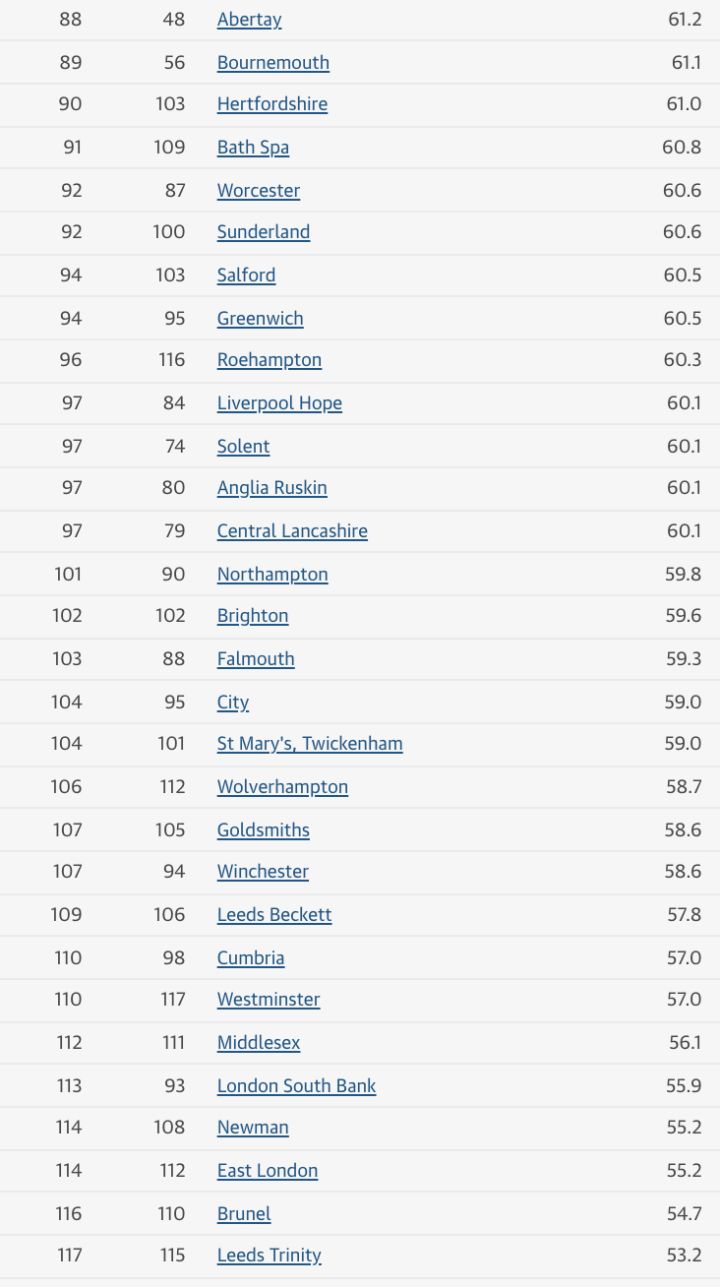Open St Mary's, Twickenham link

point(309,744)
